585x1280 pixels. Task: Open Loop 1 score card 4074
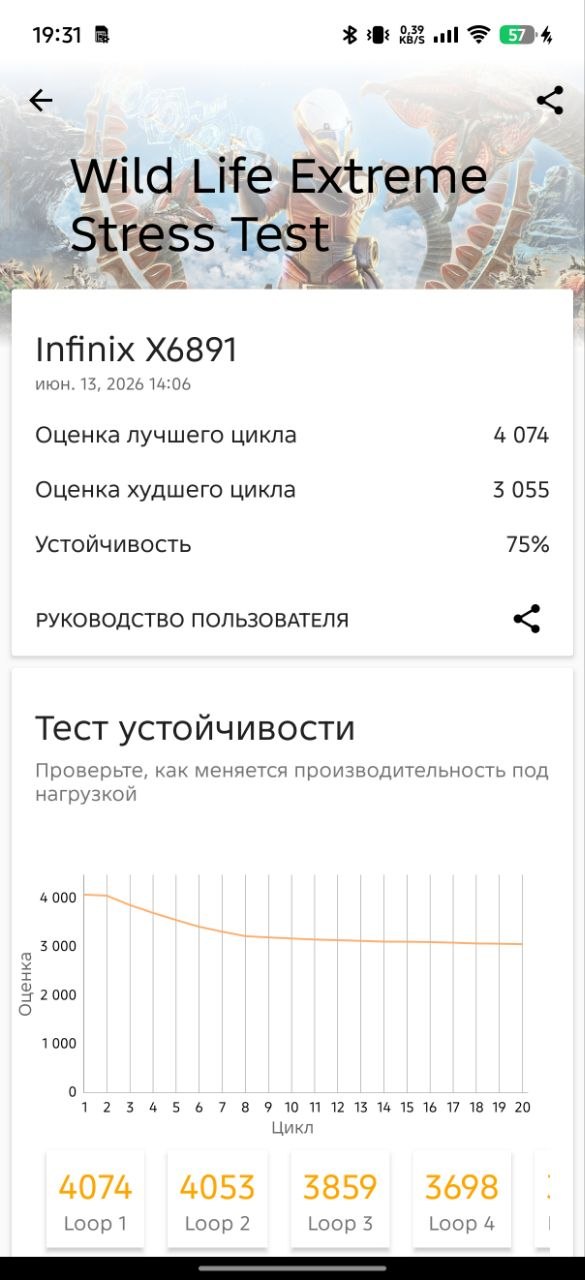(x=95, y=1200)
